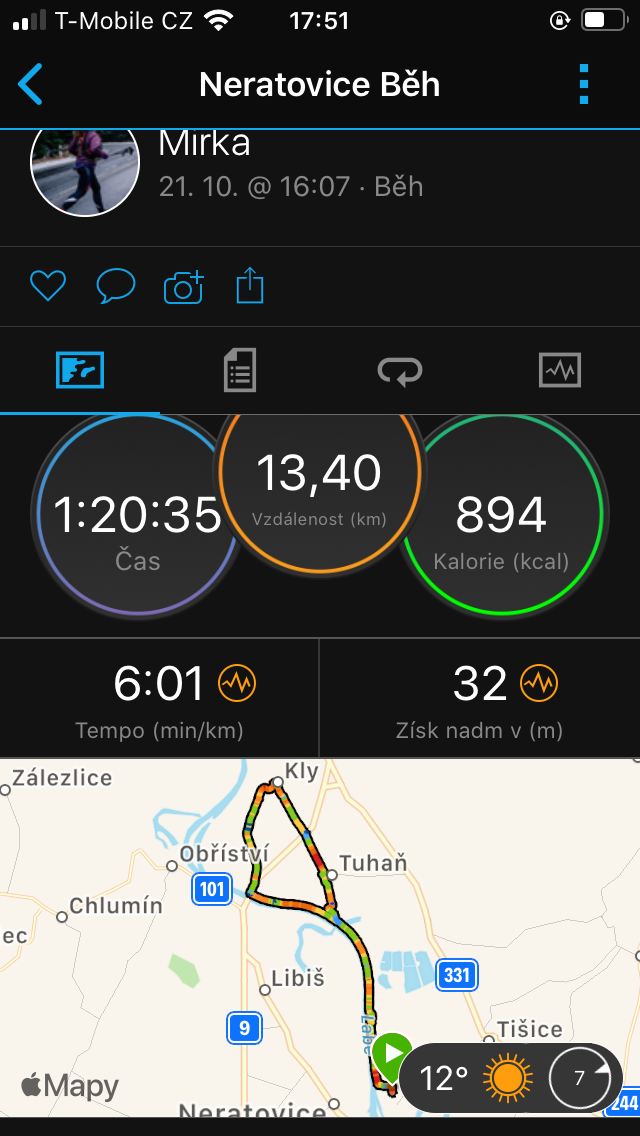Add a photo with the camera icon
The width and height of the screenshot is (640, 1136).
point(184,287)
